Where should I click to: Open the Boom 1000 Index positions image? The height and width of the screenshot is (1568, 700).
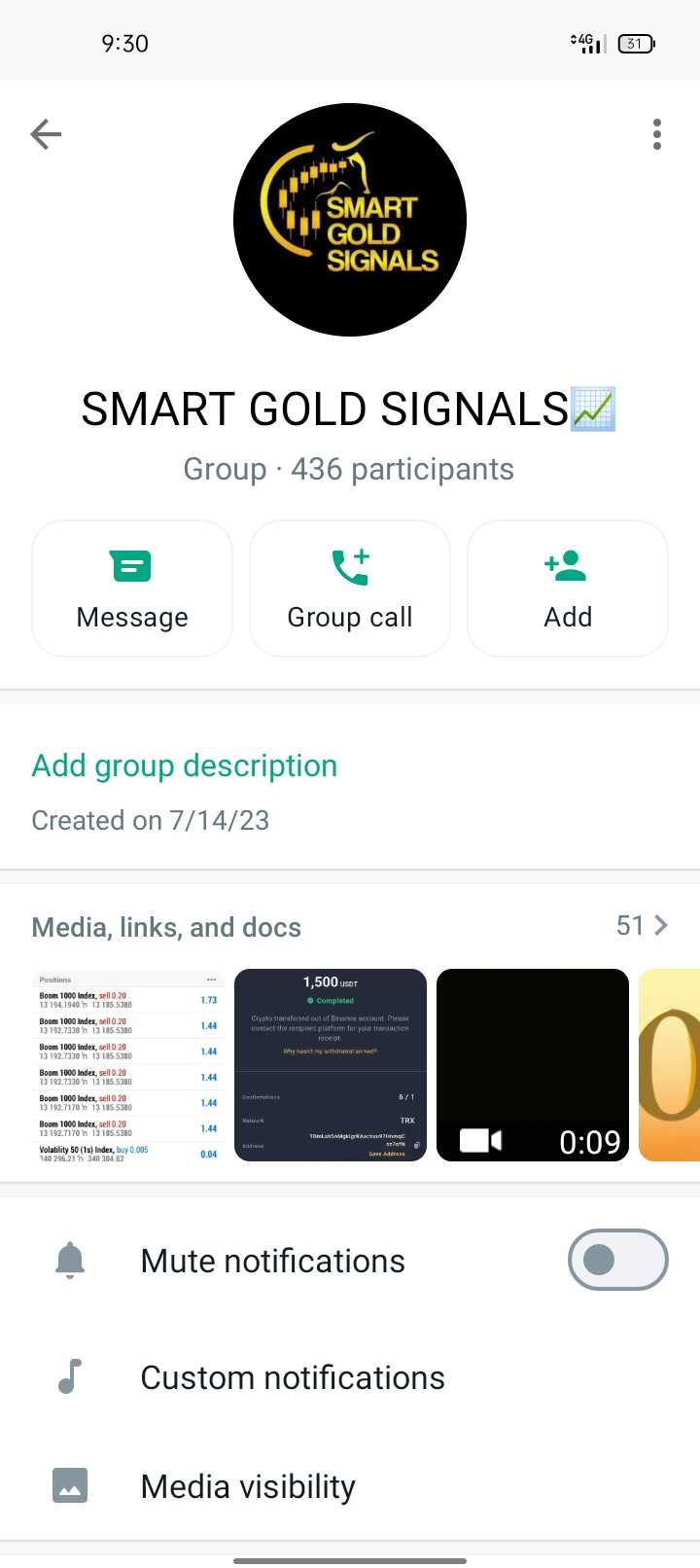pyautogui.click(x=128, y=1065)
